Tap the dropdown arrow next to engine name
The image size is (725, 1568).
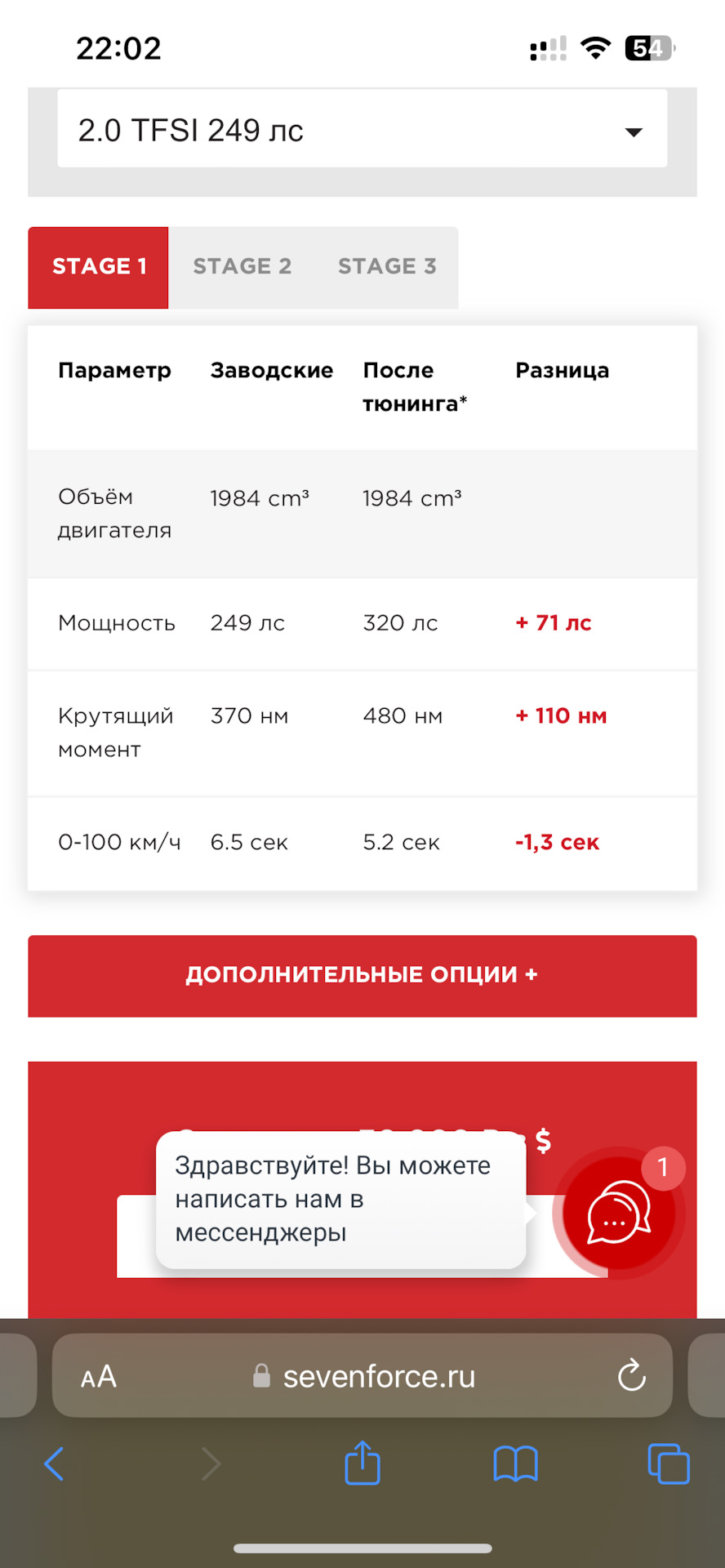coord(632,131)
